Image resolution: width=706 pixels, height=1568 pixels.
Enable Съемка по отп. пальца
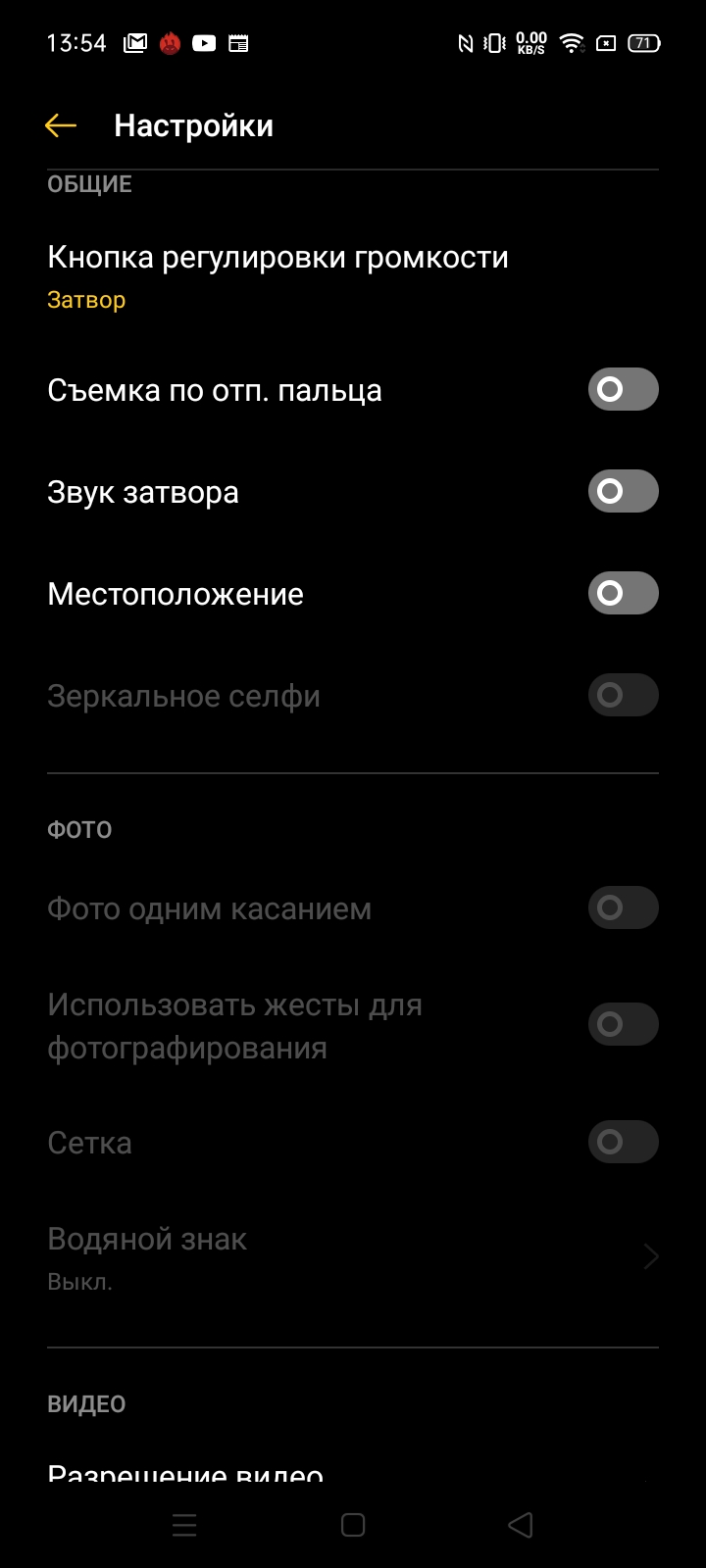[x=623, y=390]
